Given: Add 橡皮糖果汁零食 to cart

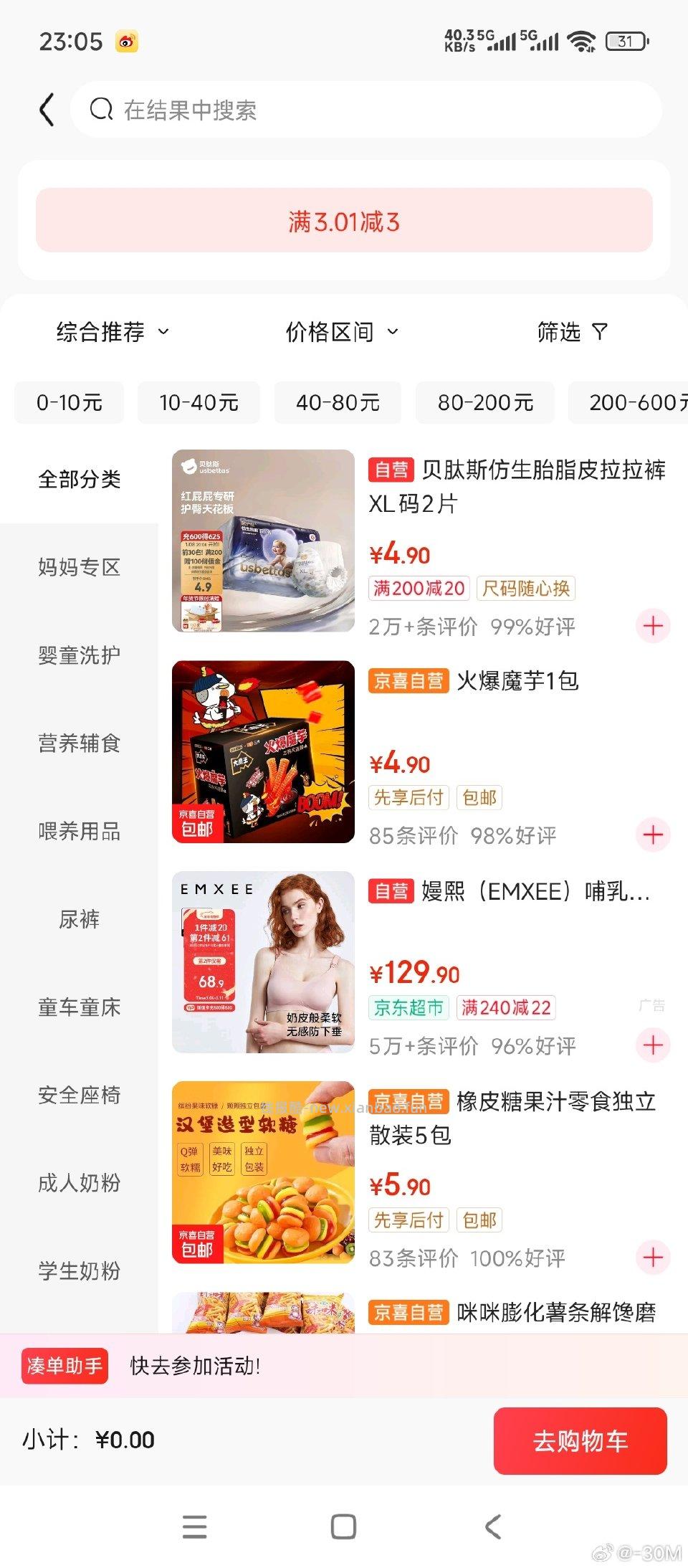Looking at the screenshot, I should point(653,1257).
